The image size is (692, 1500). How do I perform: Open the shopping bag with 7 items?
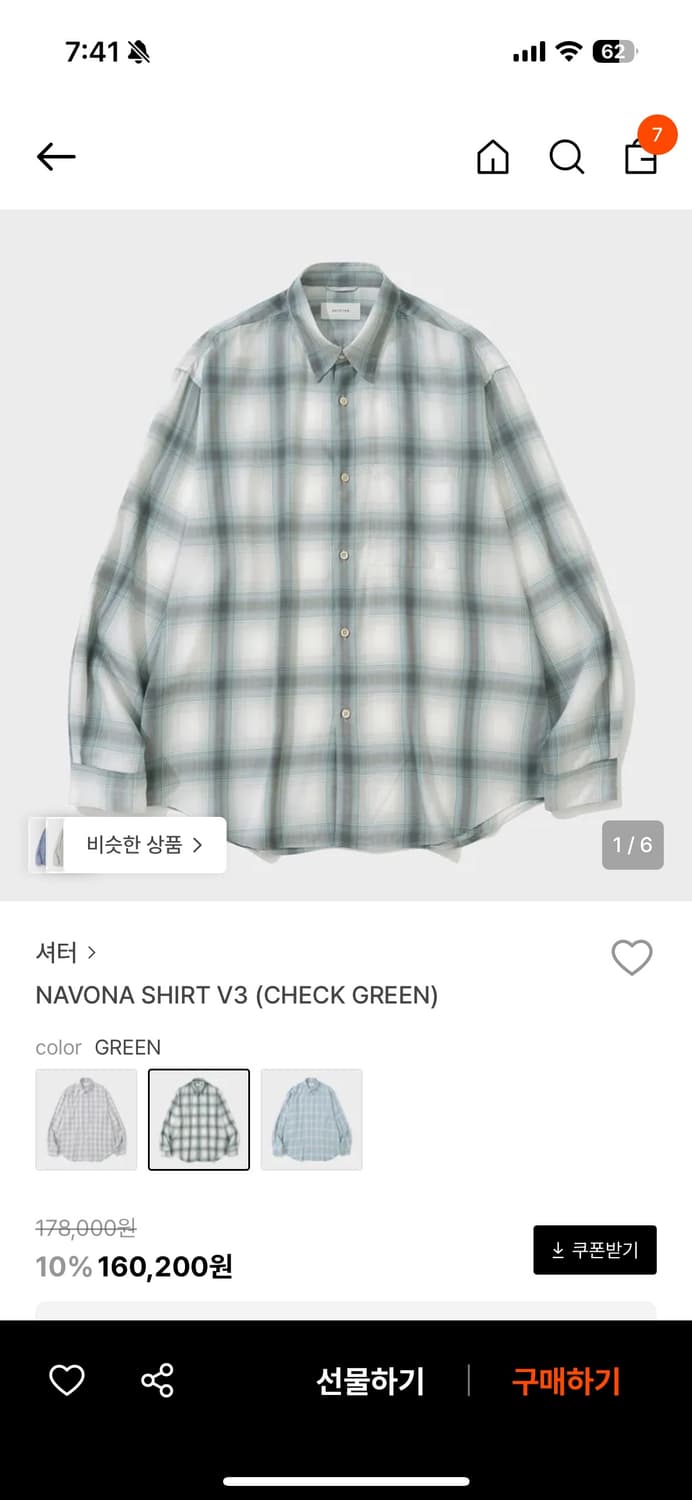641,156
